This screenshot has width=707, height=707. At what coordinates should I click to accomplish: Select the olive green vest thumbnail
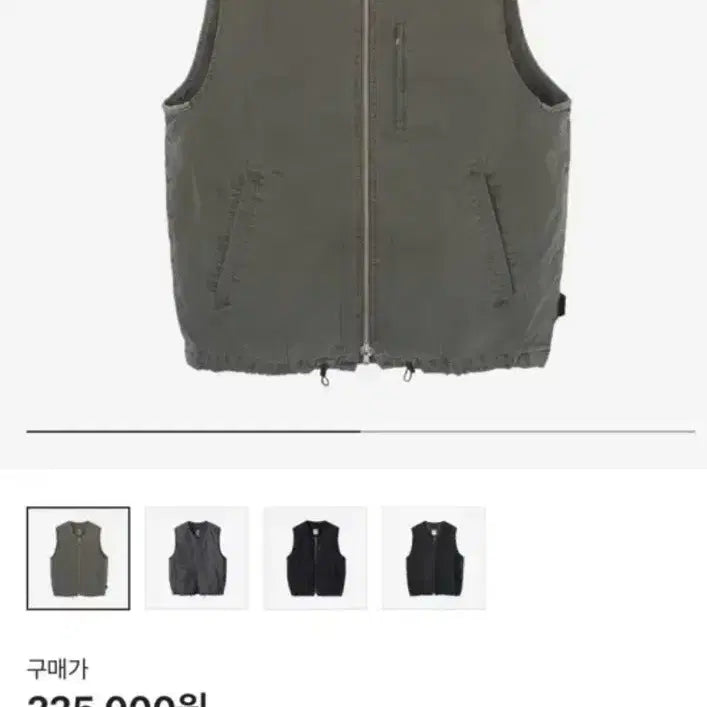pyautogui.click(x=78, y=558)
